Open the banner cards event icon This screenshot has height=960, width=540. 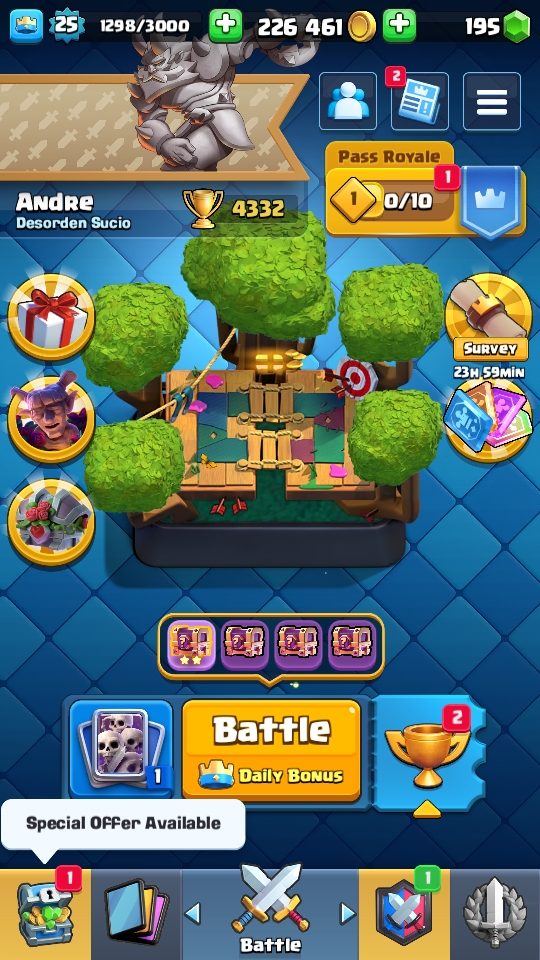pos(488,419)
